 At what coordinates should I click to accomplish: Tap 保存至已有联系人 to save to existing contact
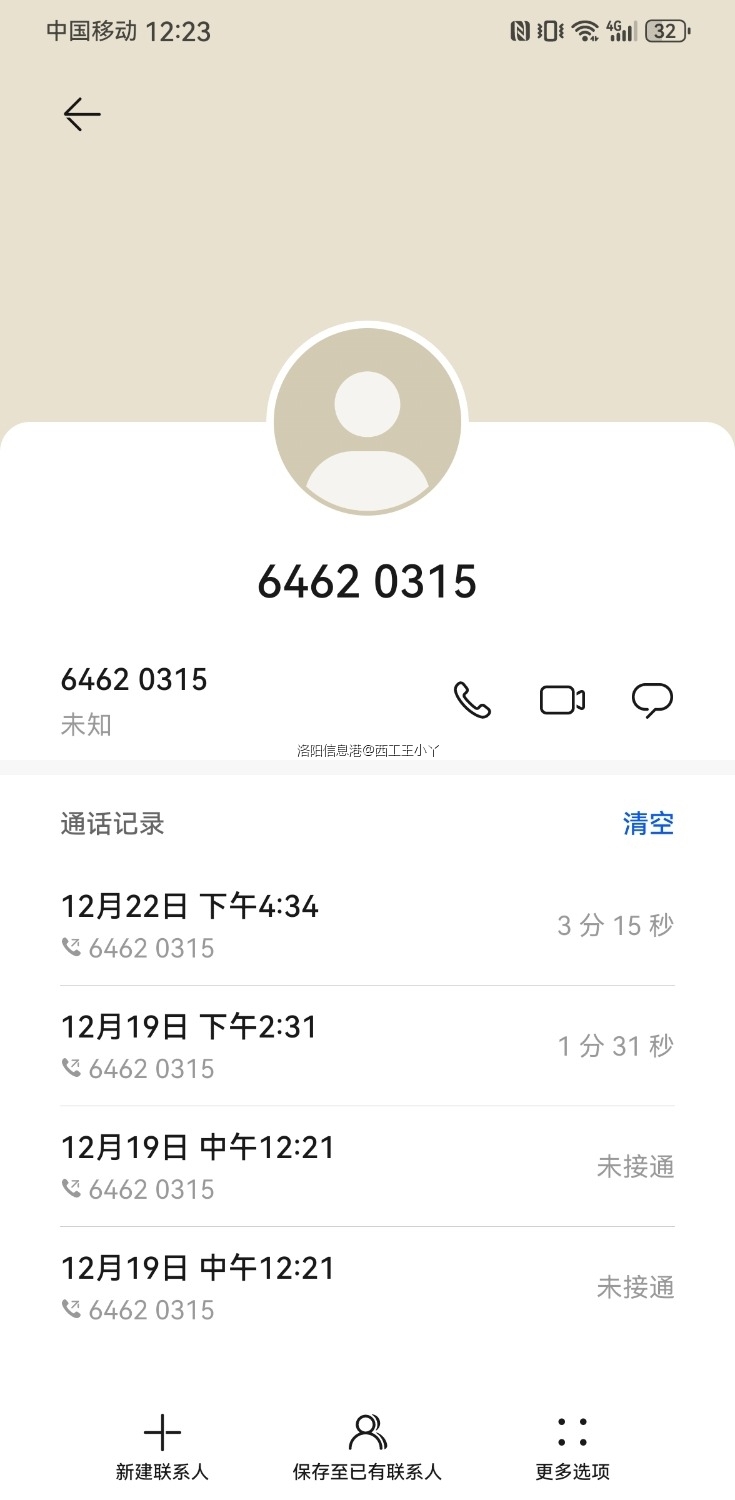coord(367,1438)
